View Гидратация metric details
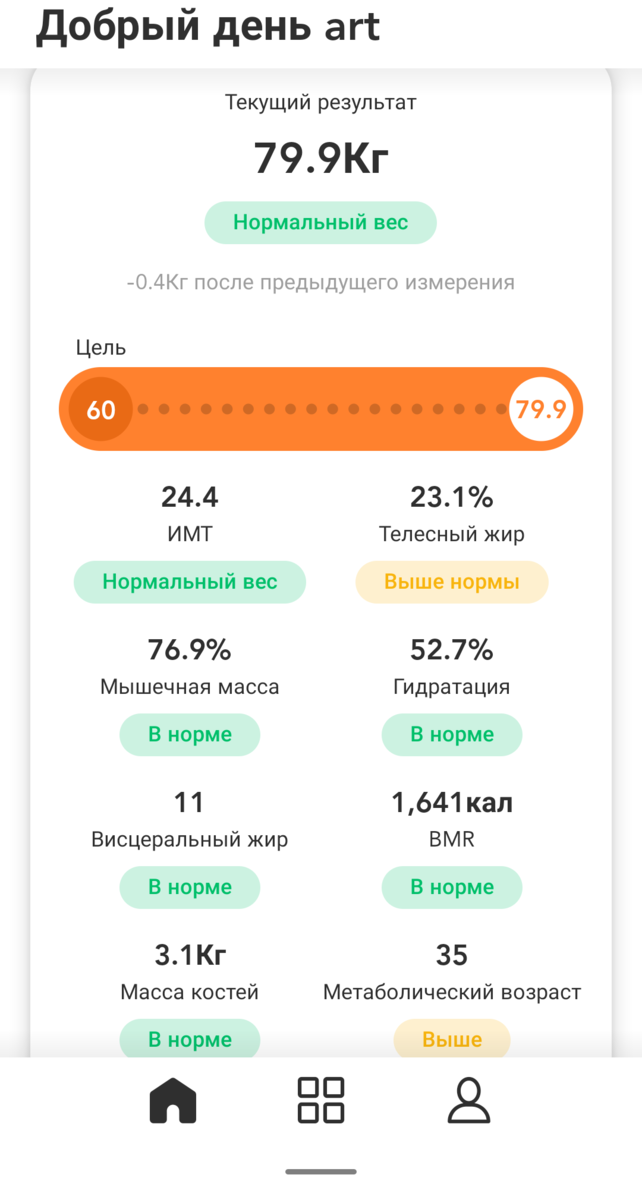642x1200 pixels. click(x=452, y=695)
